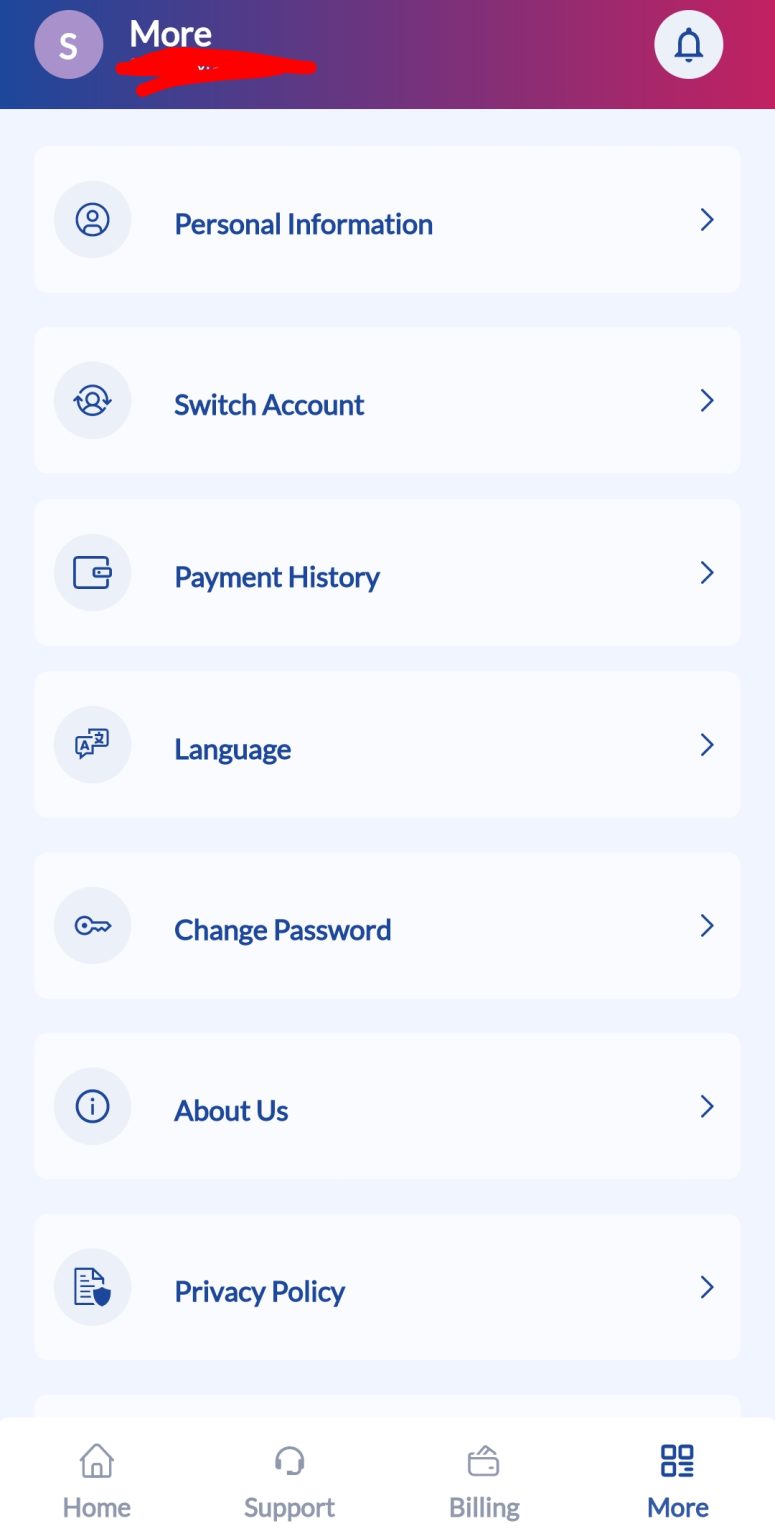Open the Payment History entry
Image resolution: width=775 pixels, height=1536 pixels.
387,572
